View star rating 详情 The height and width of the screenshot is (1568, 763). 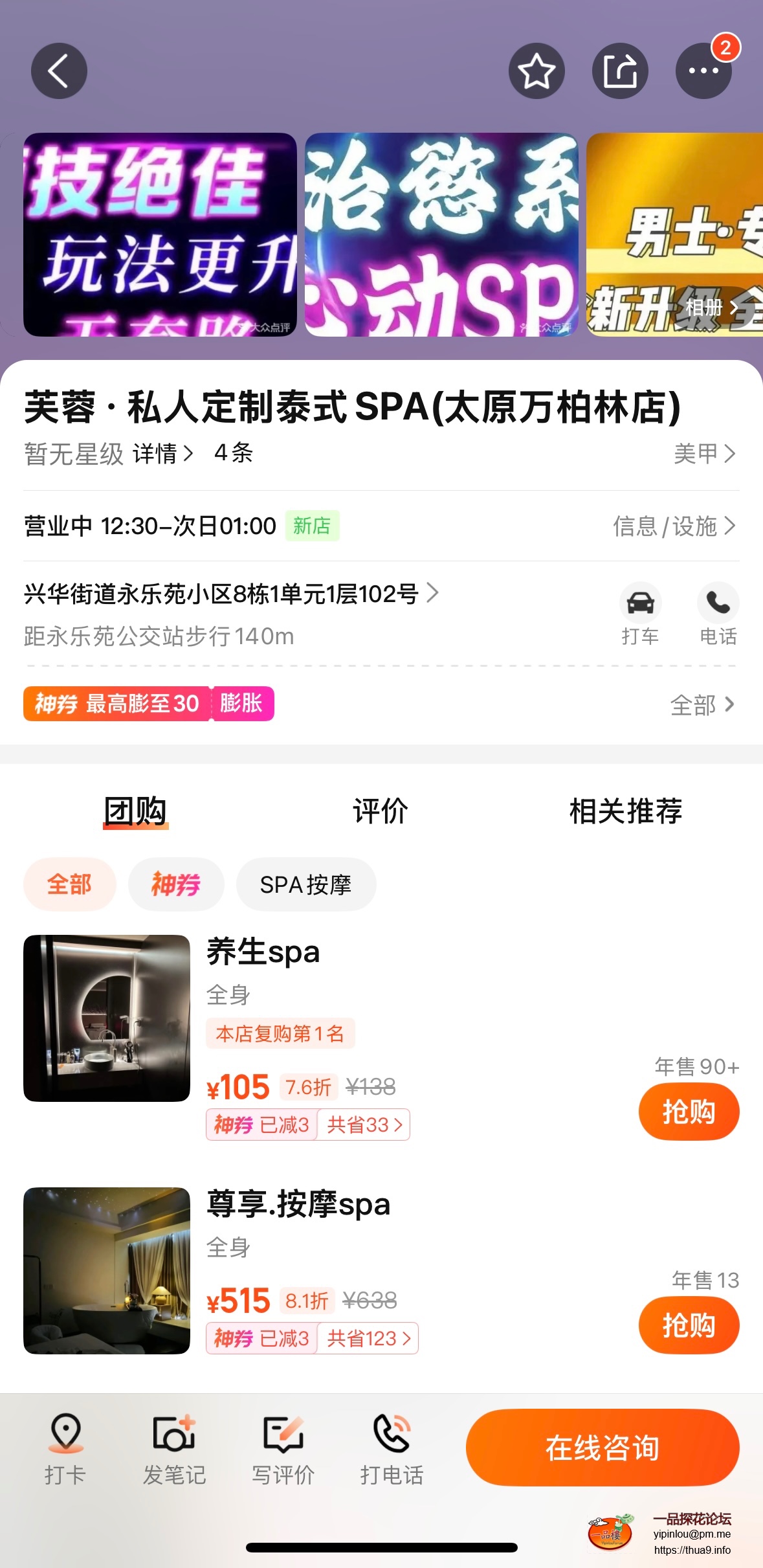[x=162, y=454]
